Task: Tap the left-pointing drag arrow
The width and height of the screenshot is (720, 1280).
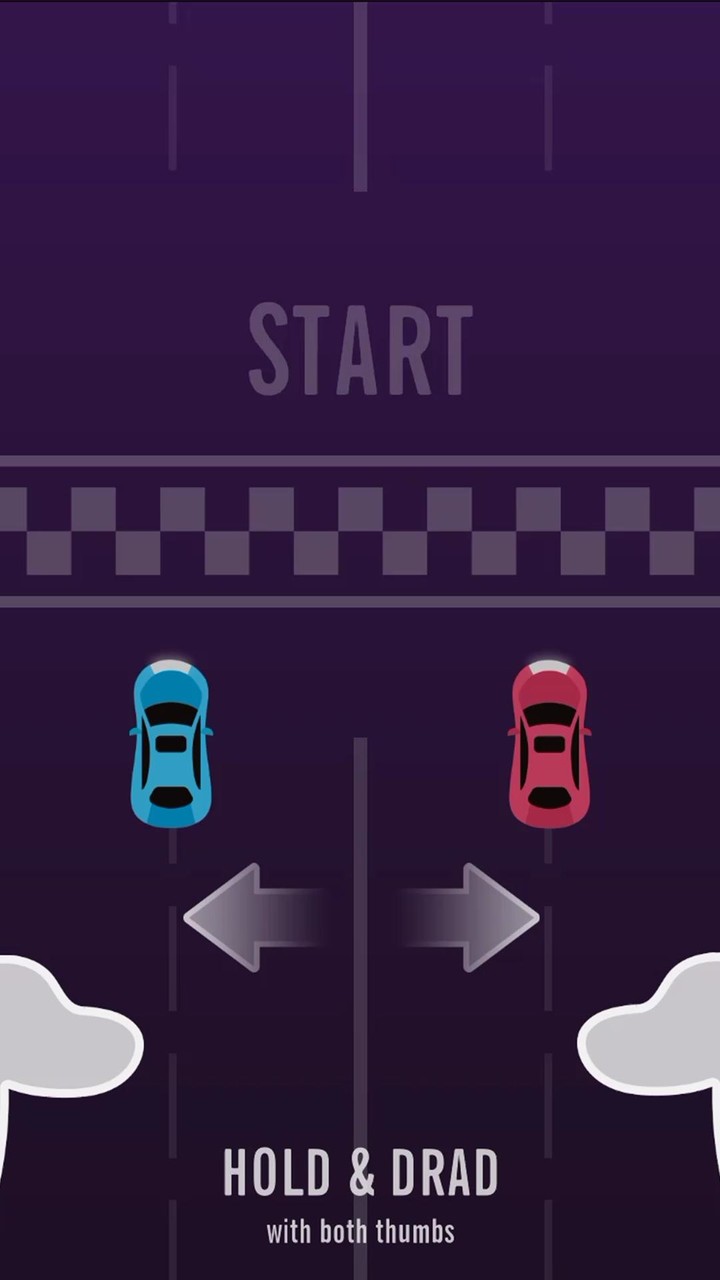Action: 250,915
